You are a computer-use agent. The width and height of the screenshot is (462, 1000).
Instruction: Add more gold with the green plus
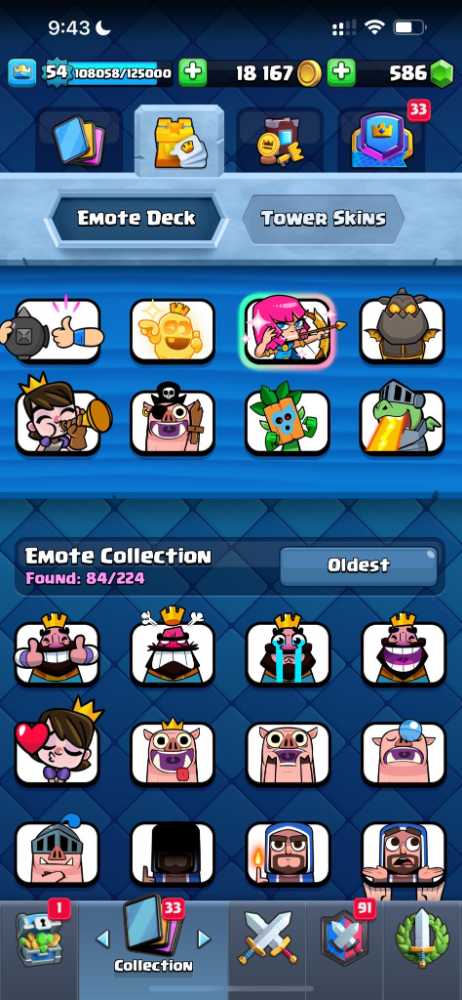tap(192, 73)
